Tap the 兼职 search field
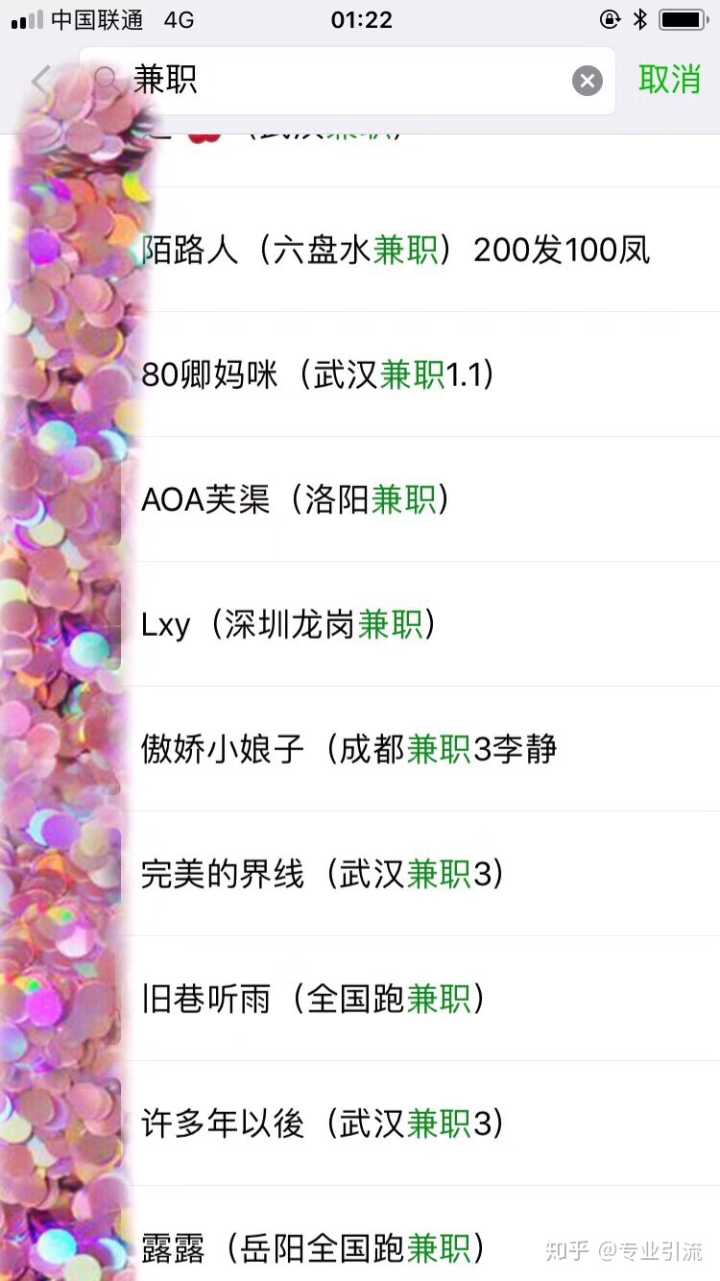Screen dimensions: 720x1281 [350, 80]
